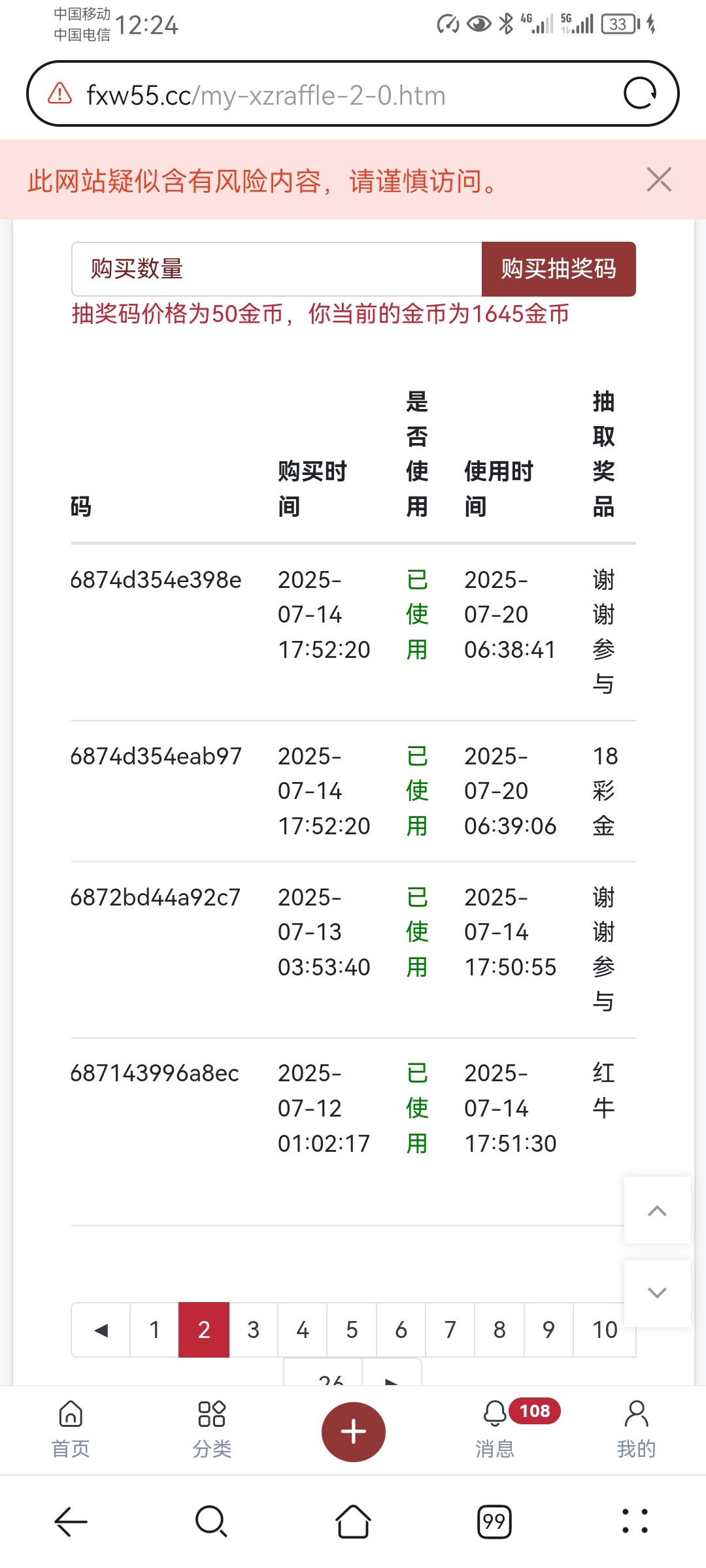Switch to the 首页 tab
706x1568 pixels.
tap(71, 1430)
